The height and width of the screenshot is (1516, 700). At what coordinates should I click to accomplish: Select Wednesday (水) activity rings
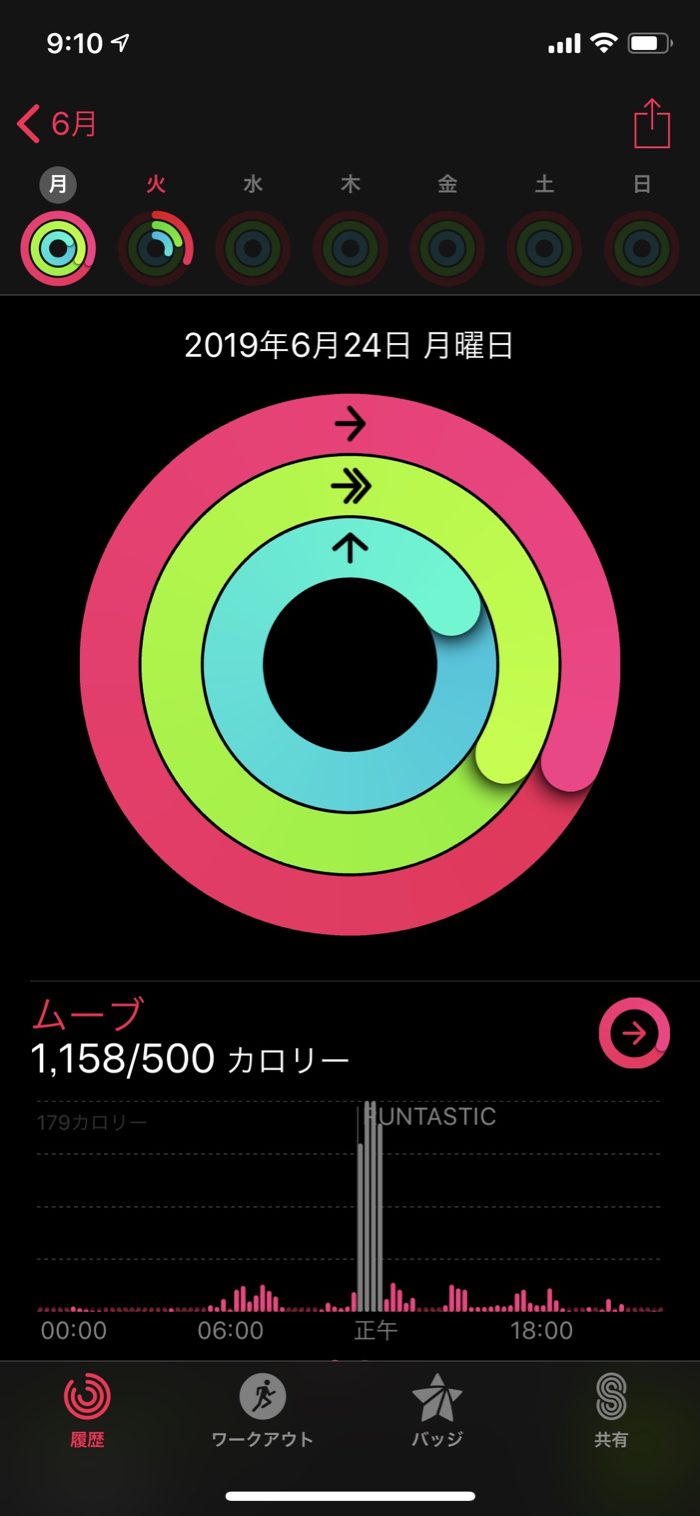coord(253,246)
